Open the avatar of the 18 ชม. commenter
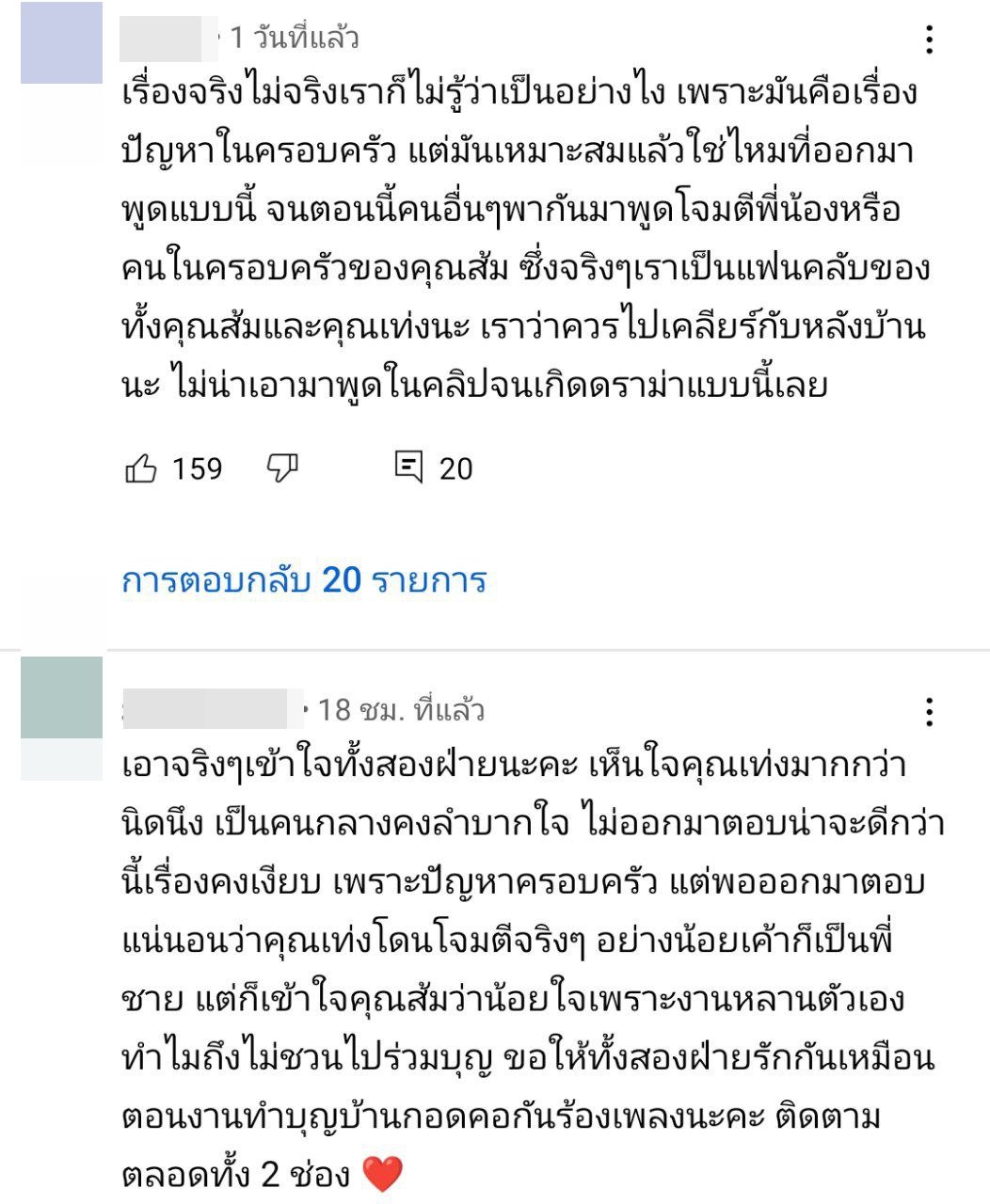This screenshot has height=1204, width=990. pos(61,697)
